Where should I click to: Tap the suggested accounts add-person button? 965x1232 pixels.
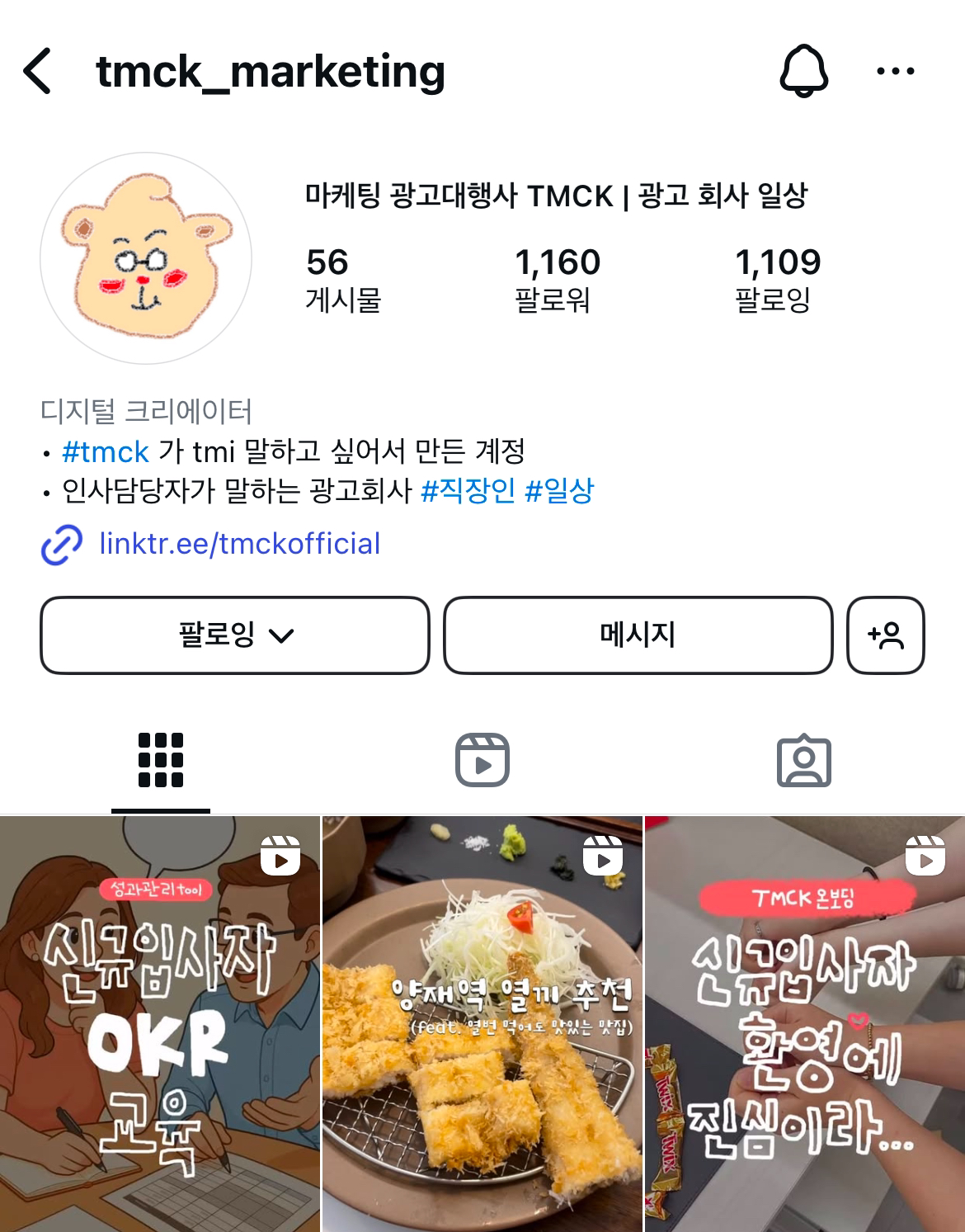pos(886,635)
